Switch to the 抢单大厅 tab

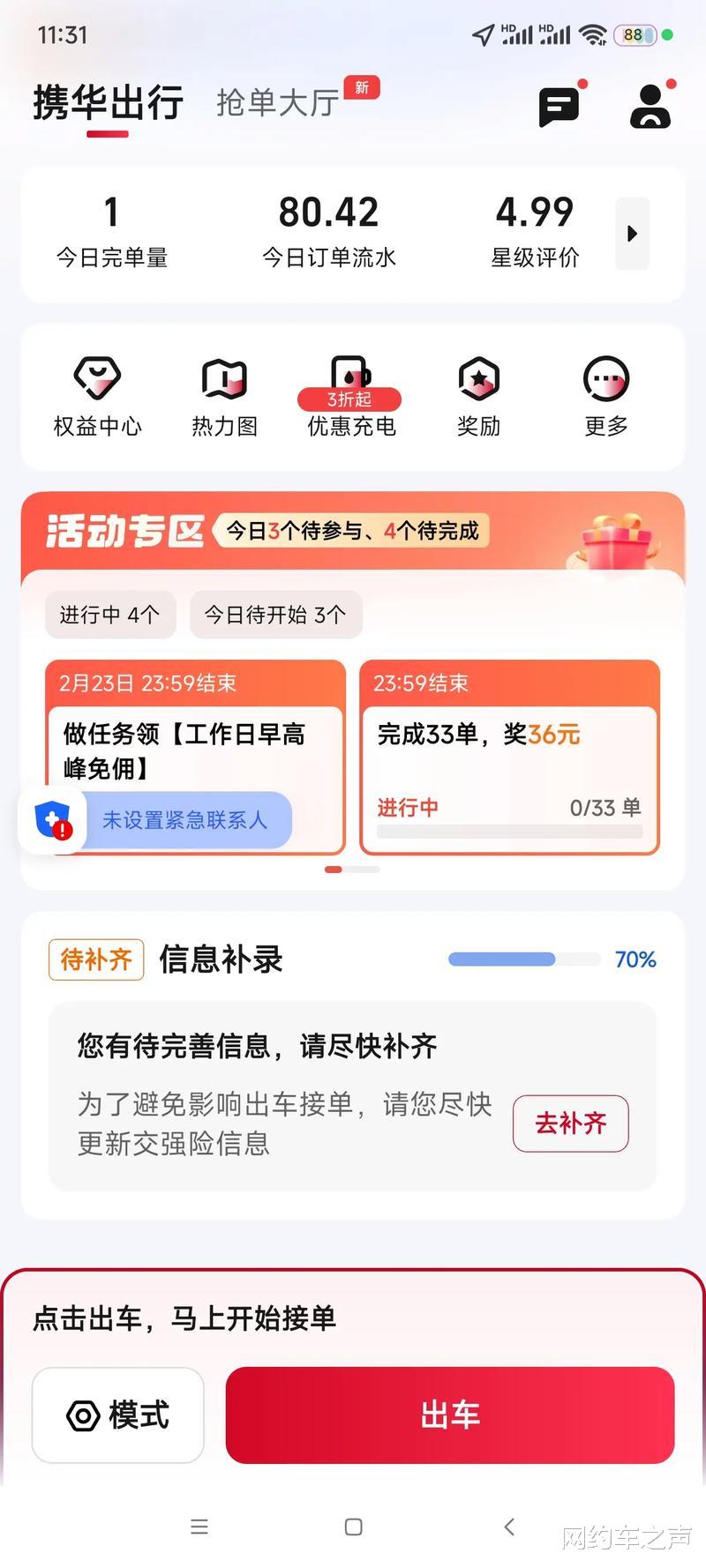click(x=278, y=103)
